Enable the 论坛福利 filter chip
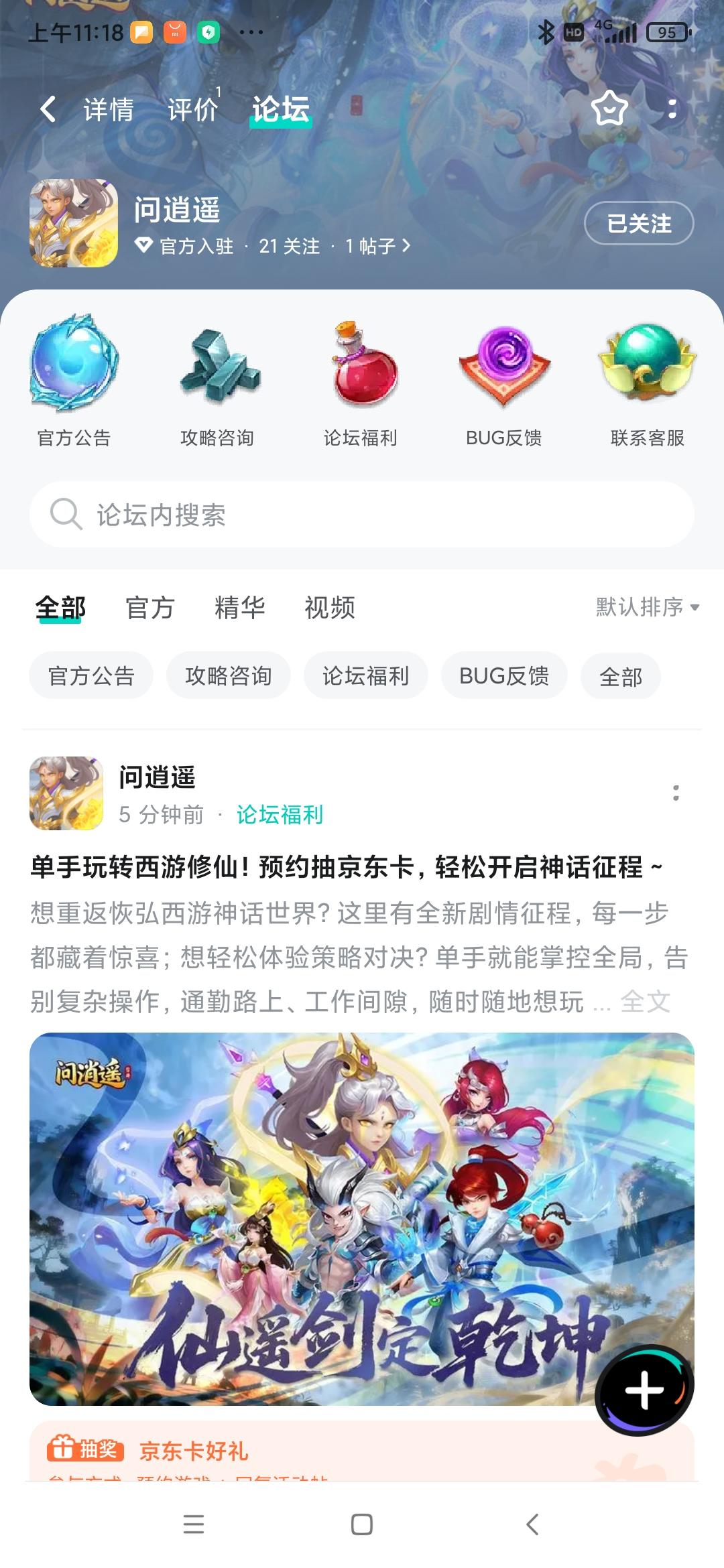This screenshot has width=724, height=1568. (366, 677)
